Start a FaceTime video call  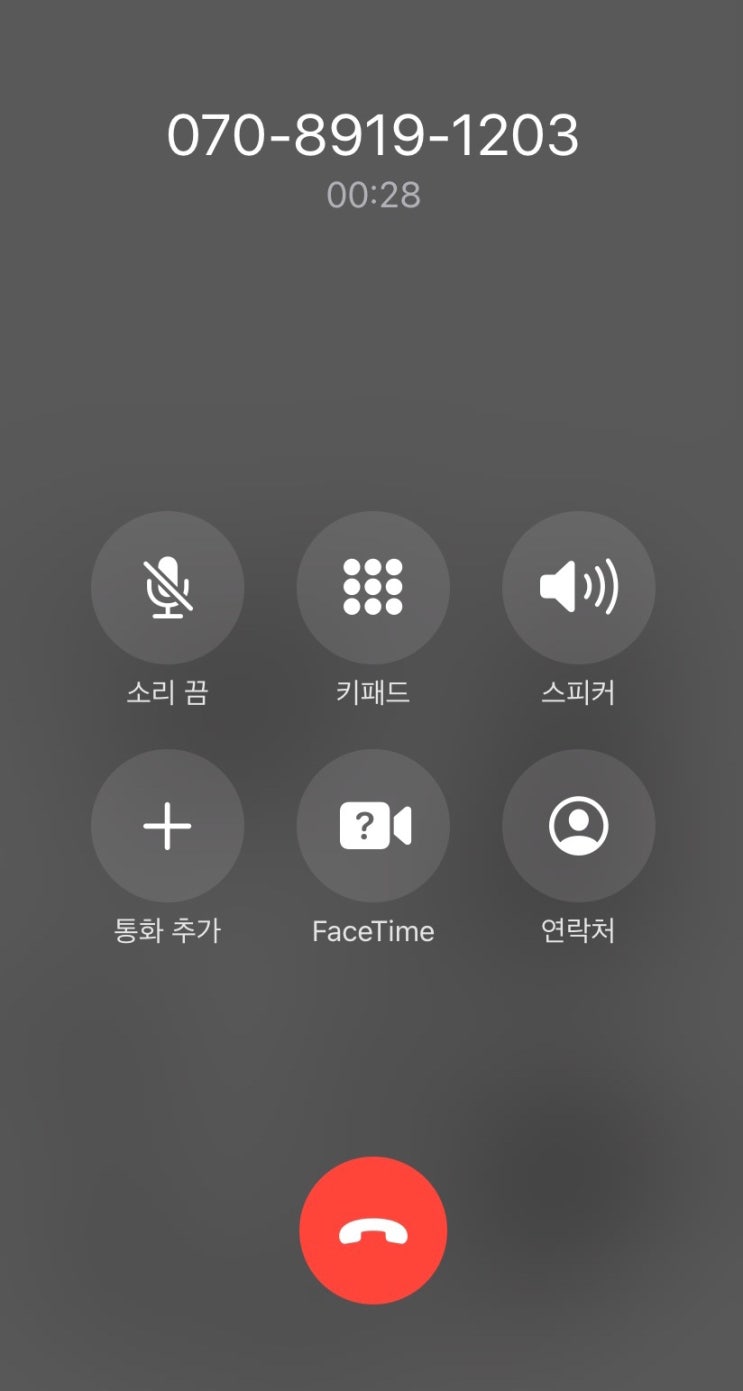[373, 826]
